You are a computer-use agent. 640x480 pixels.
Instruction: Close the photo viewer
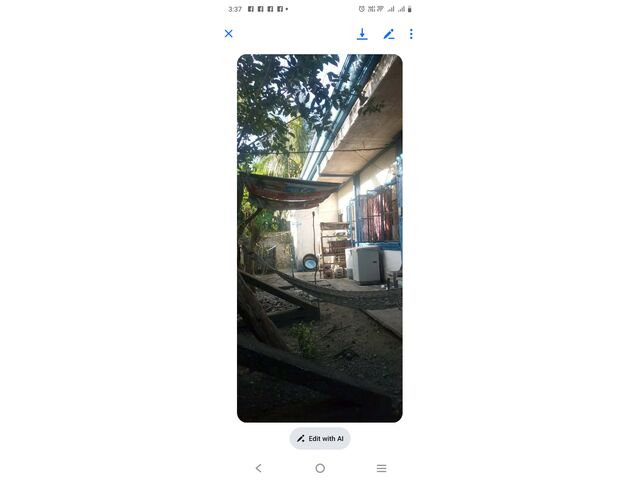(x=228, y=34)
